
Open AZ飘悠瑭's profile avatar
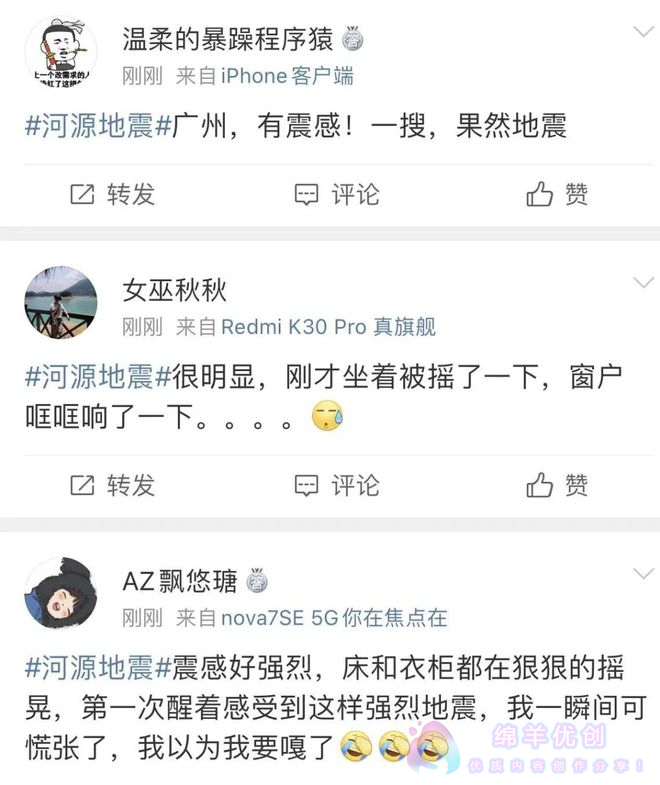(60, 595)
